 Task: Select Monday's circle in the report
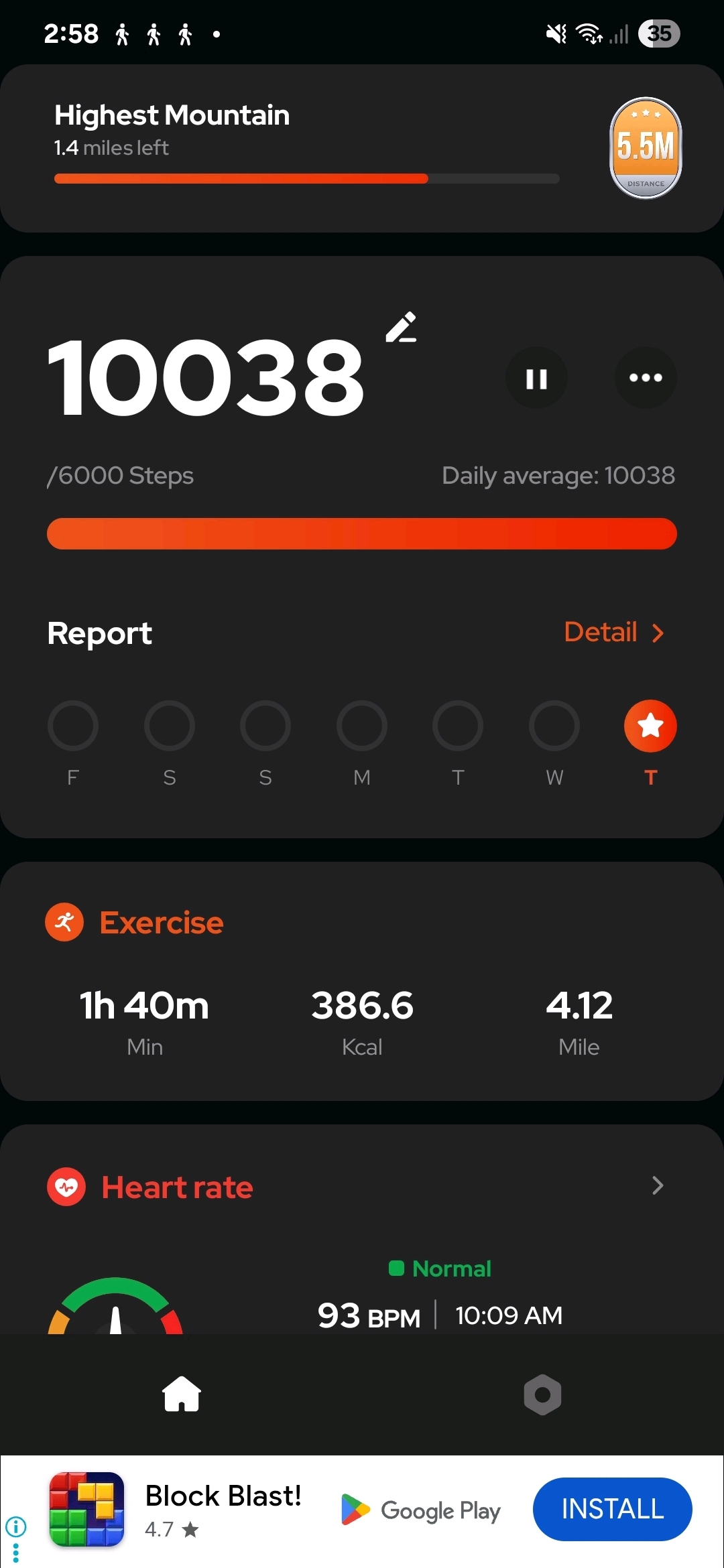click(x=362, y=726)
